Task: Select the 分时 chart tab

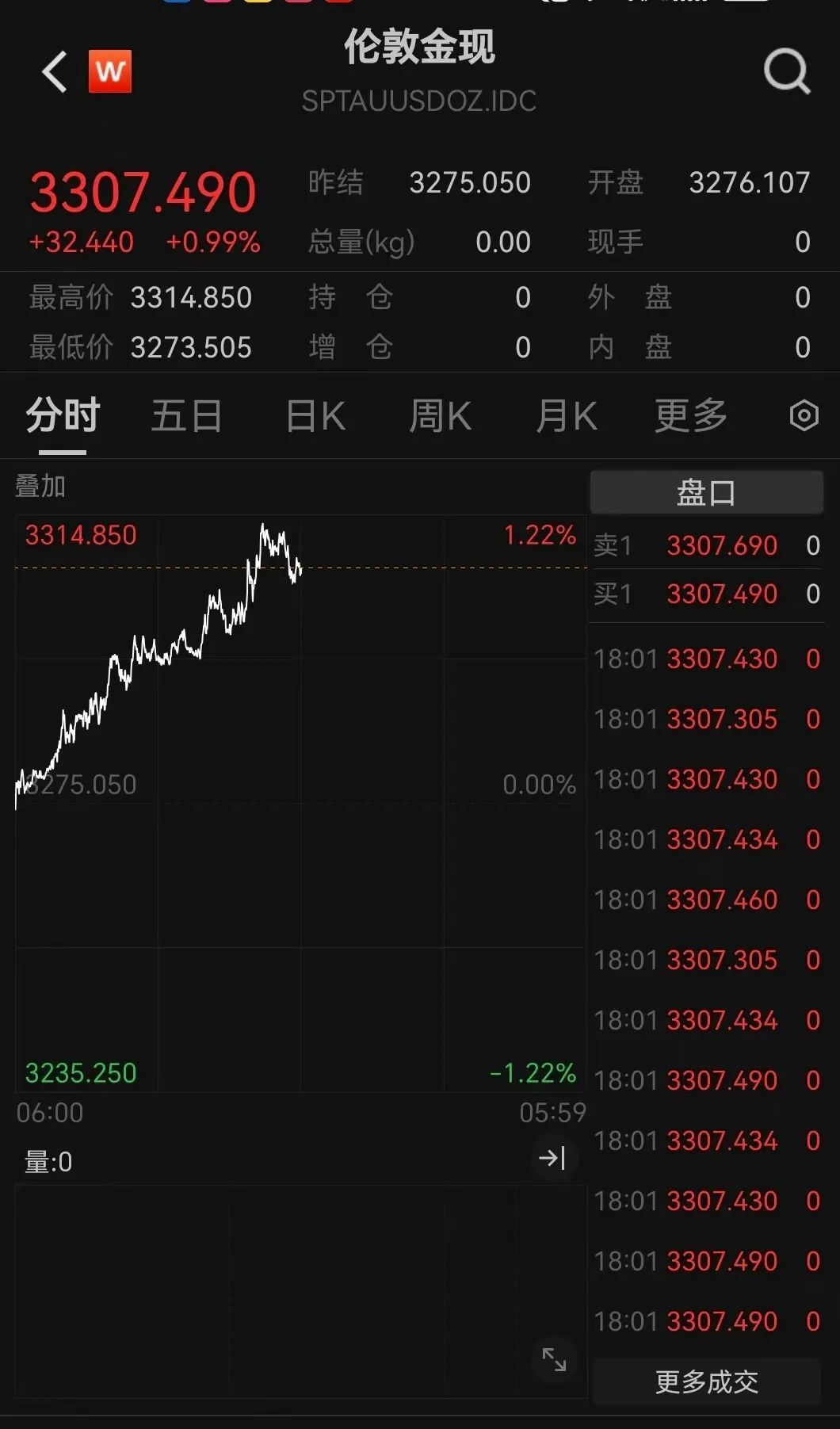Action: [x=63, y=415]
